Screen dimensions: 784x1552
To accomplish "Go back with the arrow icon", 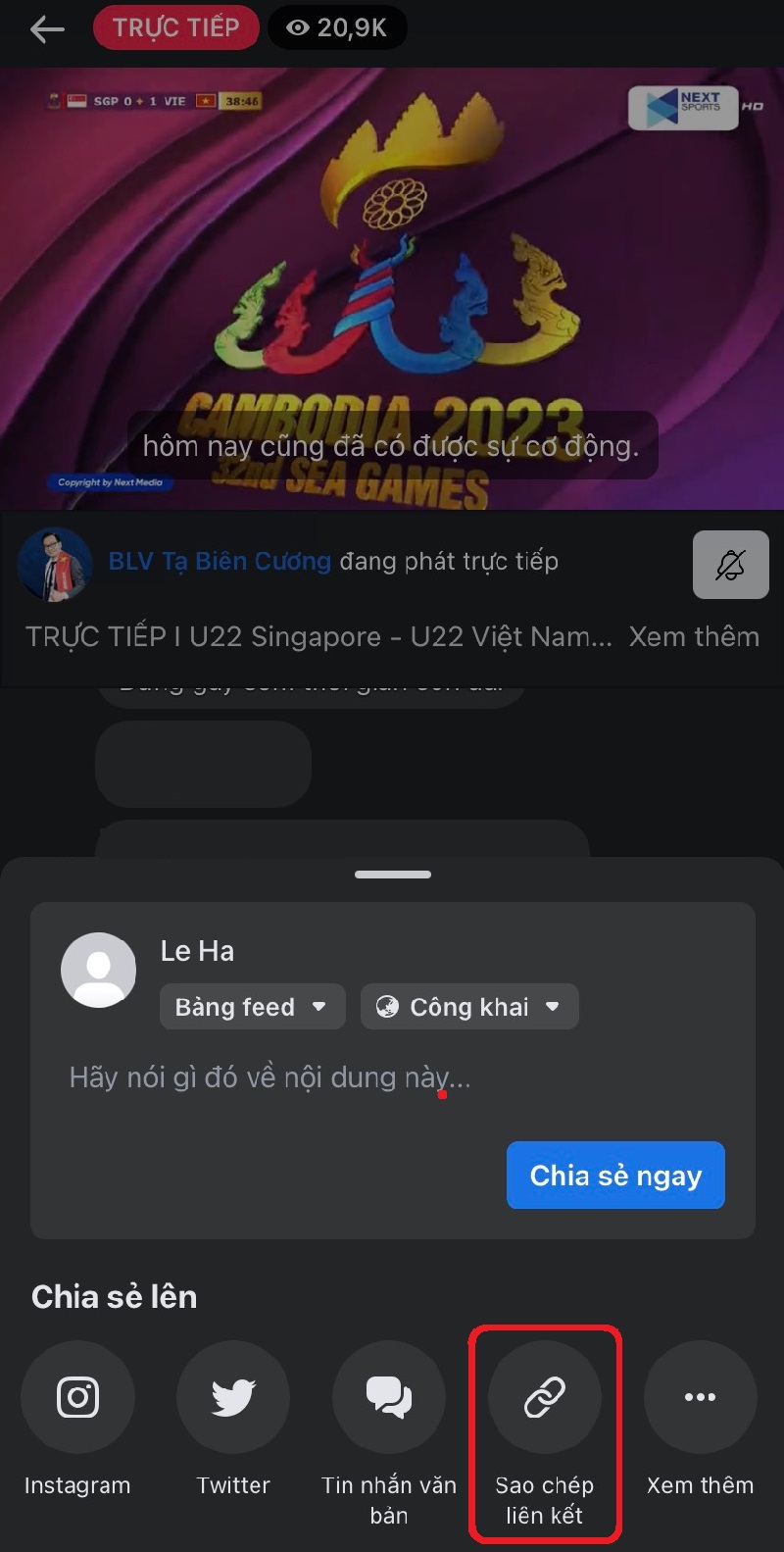I will (x=47, y=29).
